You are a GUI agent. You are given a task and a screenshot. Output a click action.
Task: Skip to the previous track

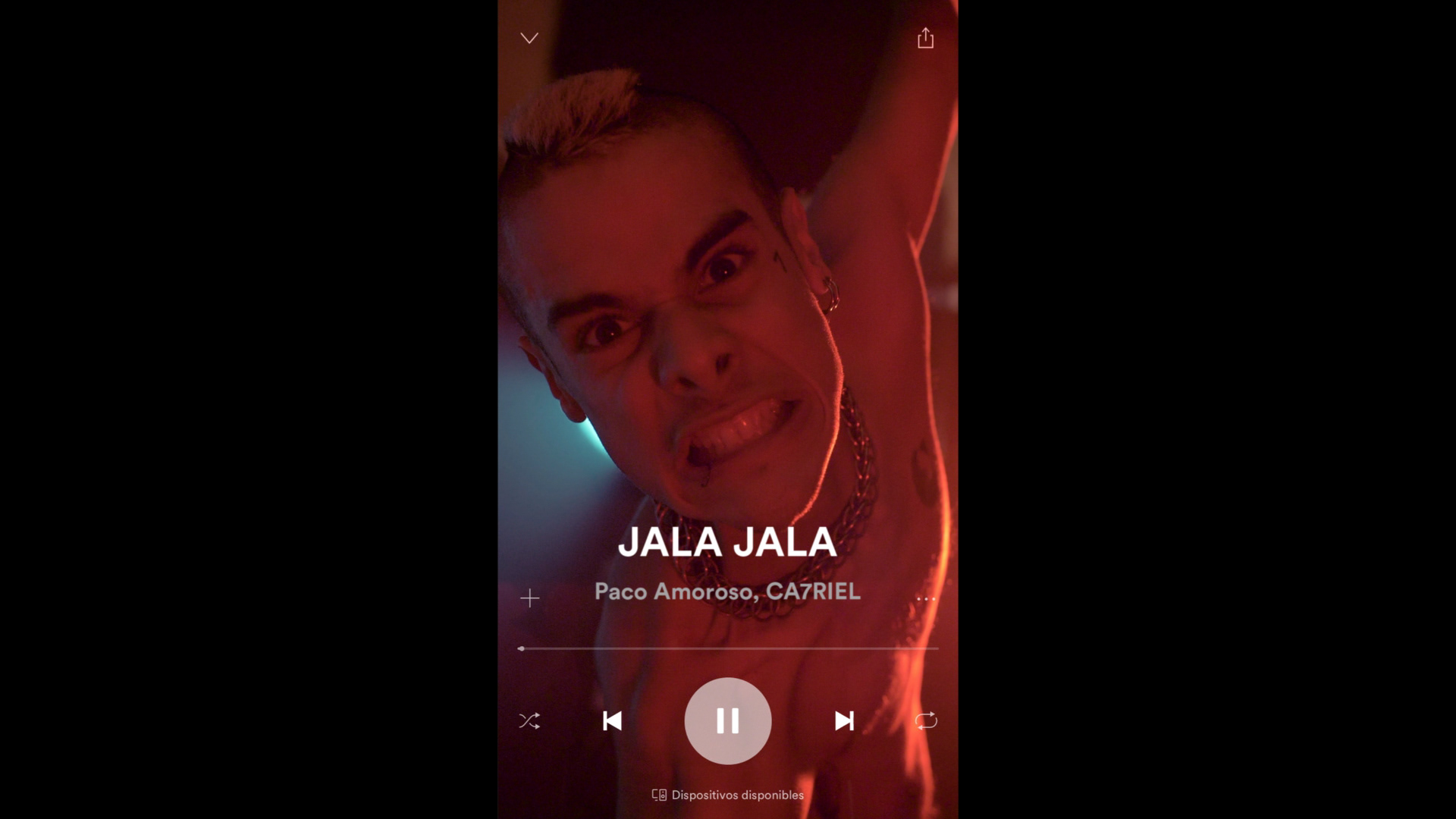pos(612,720)
